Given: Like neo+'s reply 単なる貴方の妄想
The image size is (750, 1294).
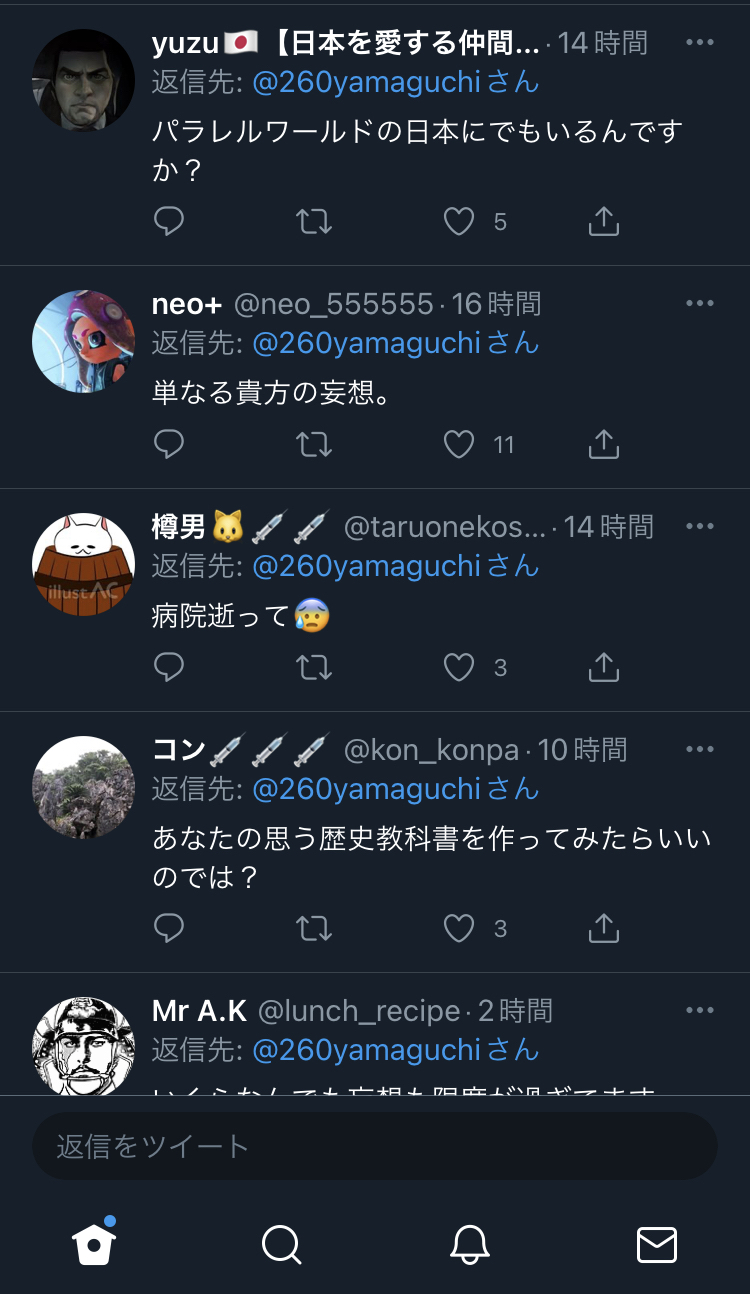Looking at the screenshot, I should [459, 444].
